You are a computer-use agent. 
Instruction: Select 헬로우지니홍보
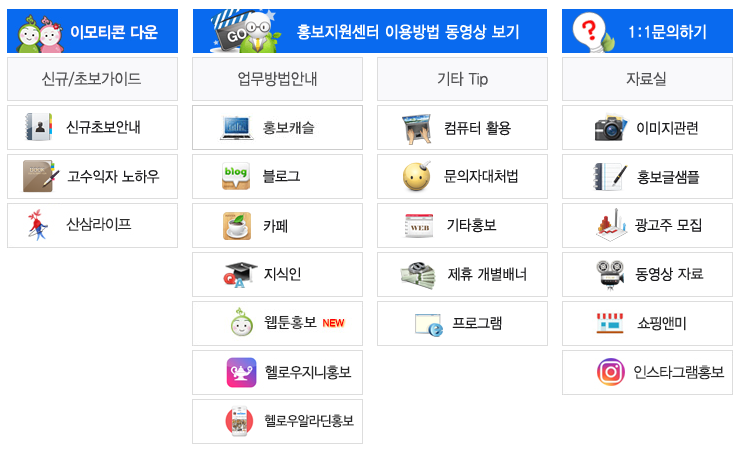(277, 372)
